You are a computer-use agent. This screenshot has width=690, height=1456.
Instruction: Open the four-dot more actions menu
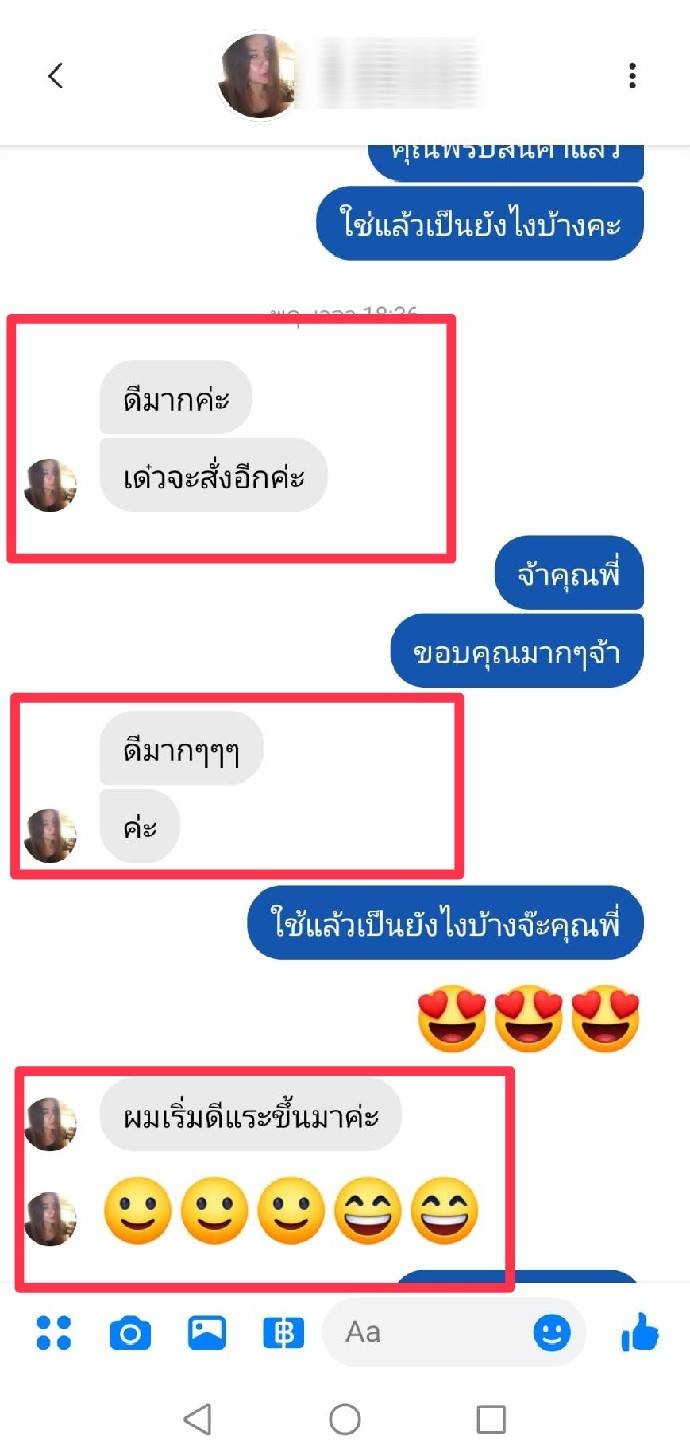pyautogui.click(x=54, y=1333)
